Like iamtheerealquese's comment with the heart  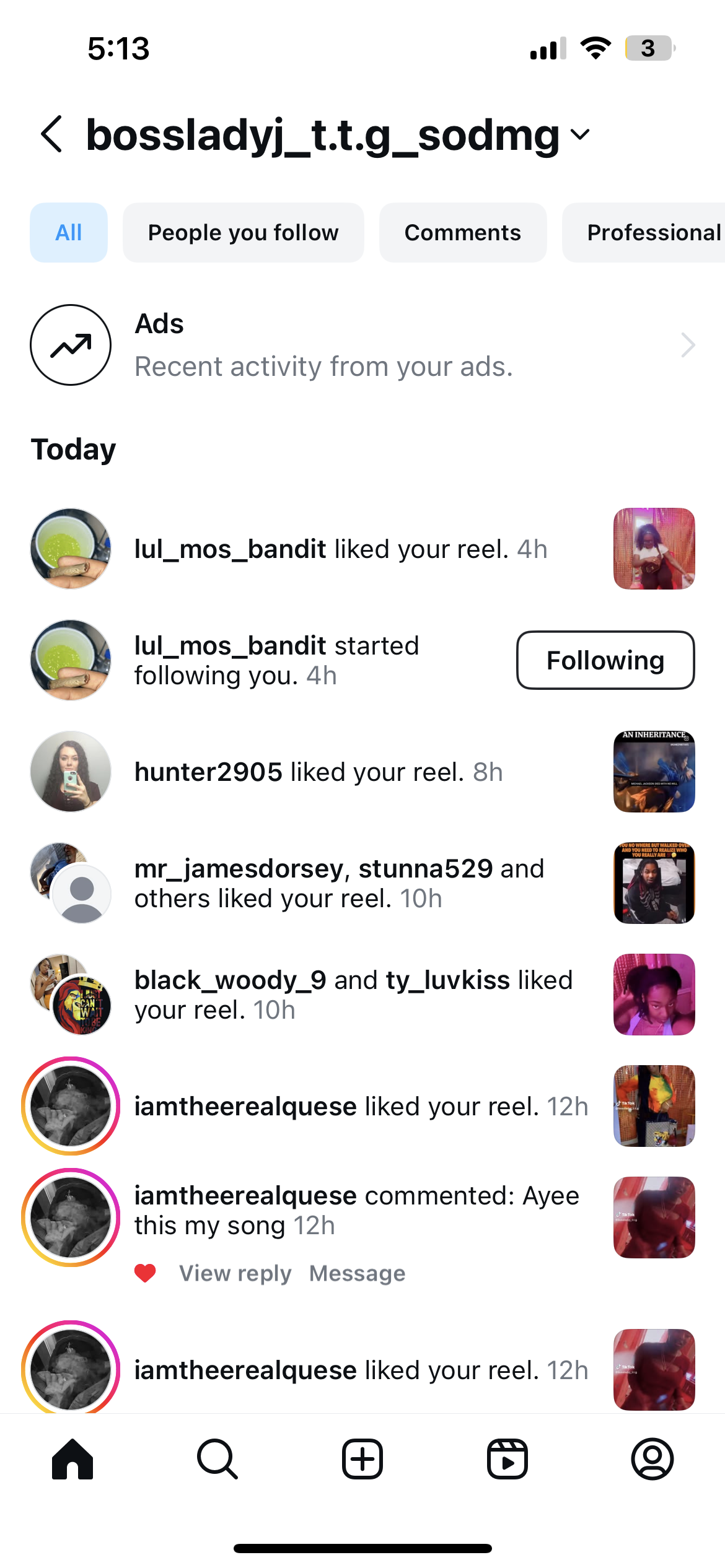tap(146, 1273)
